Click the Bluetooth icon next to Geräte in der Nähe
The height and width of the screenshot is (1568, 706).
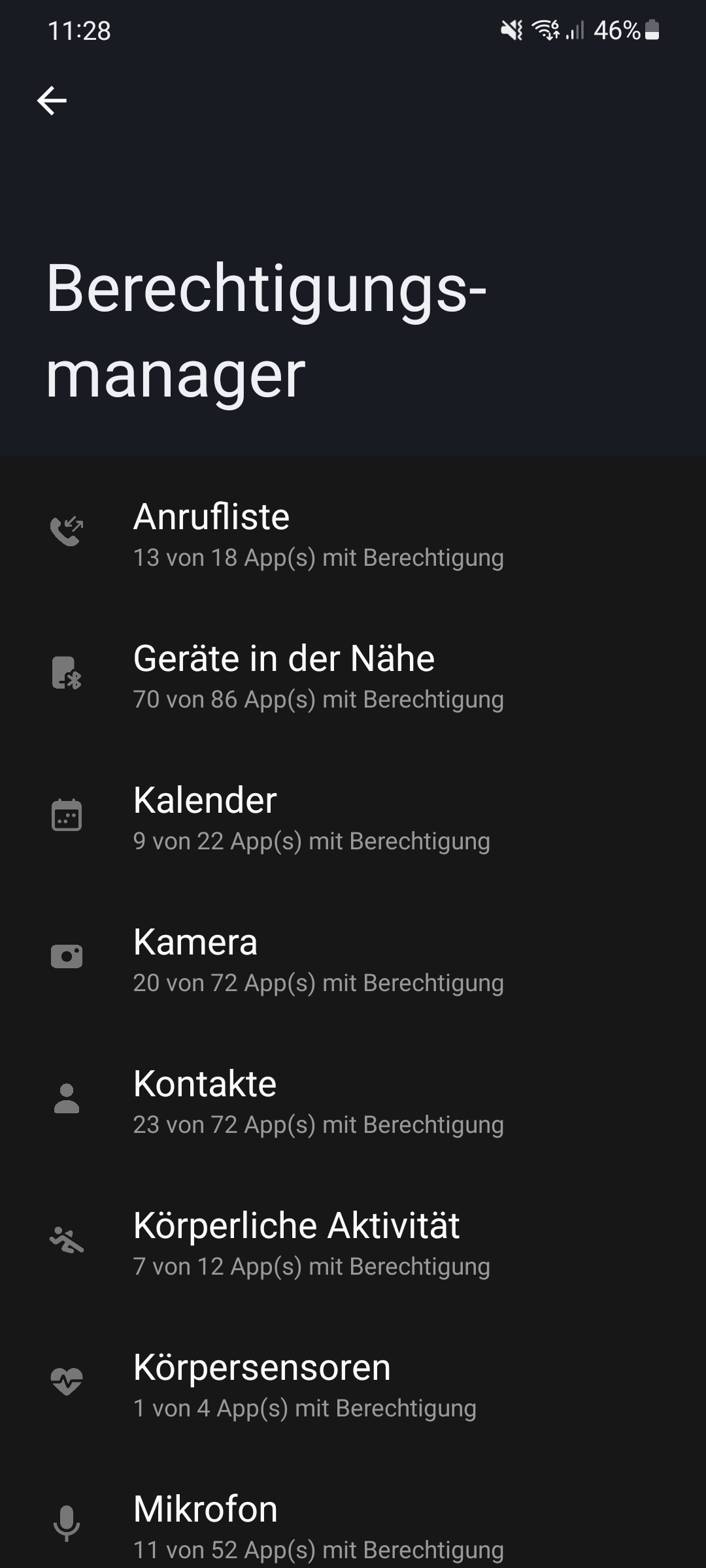pyautogui.click(x=65, y=673)
